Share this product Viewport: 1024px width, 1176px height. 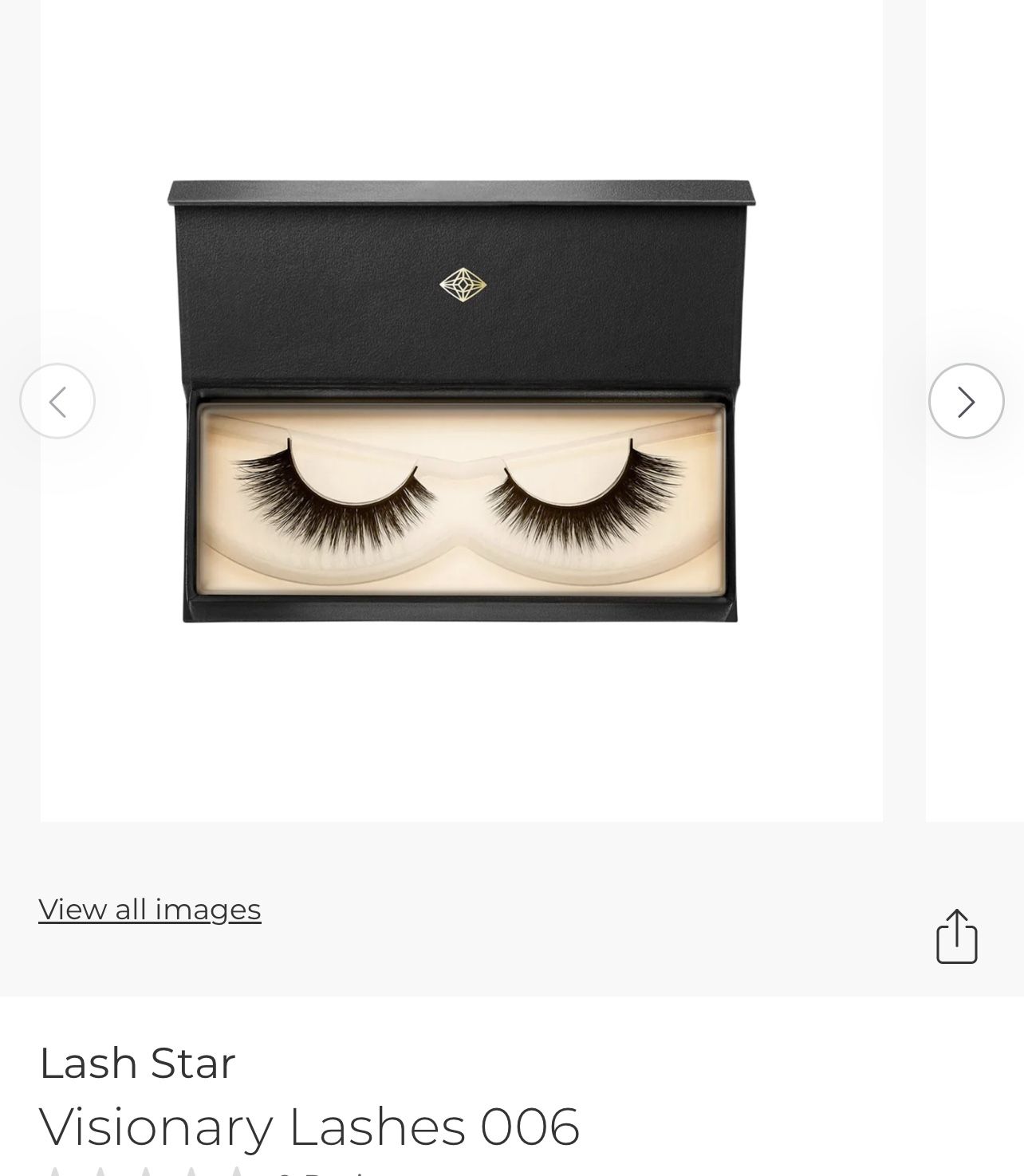click(x=956, y=937)
